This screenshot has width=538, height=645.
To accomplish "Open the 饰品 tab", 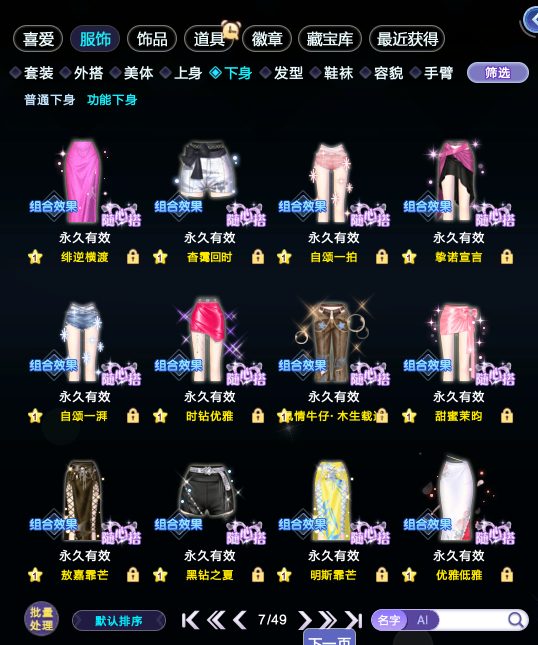I will point(152,39).
